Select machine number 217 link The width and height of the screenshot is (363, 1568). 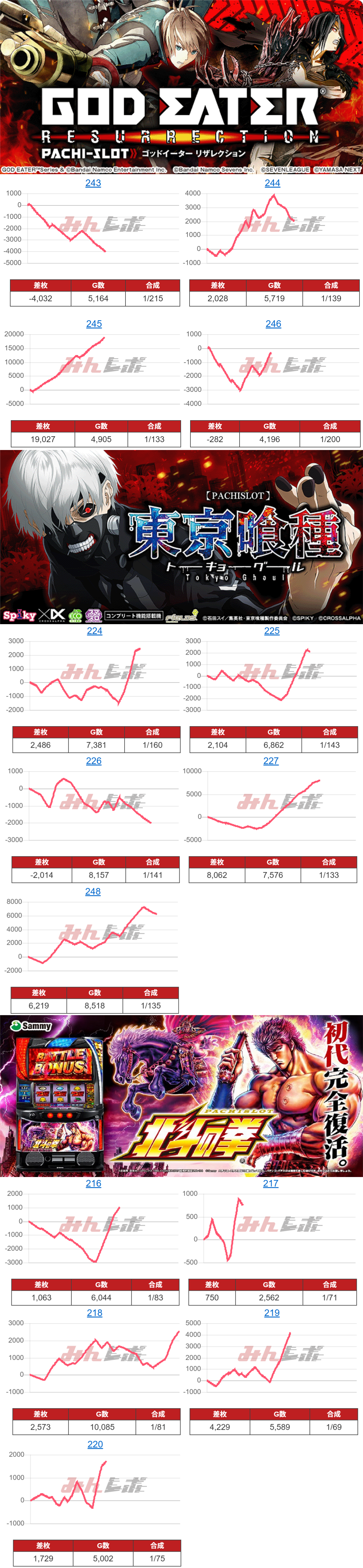coord(271,1183)
